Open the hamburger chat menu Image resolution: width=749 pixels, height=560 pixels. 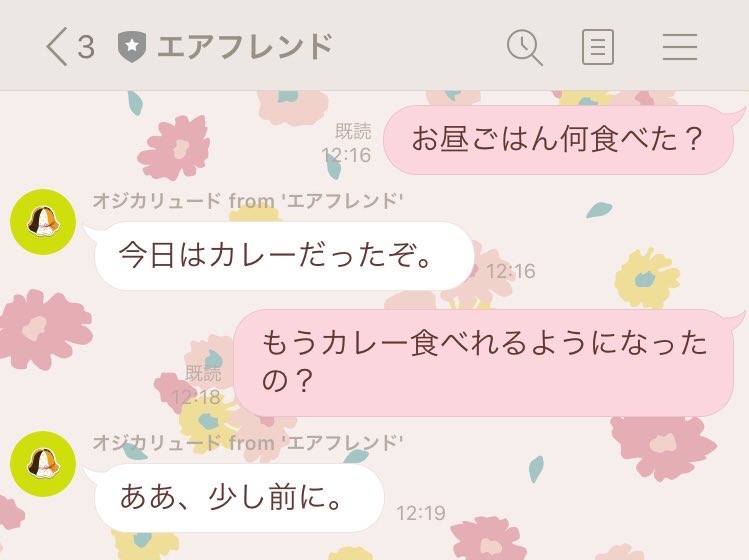pyautogui.click(x=680, y=47)
